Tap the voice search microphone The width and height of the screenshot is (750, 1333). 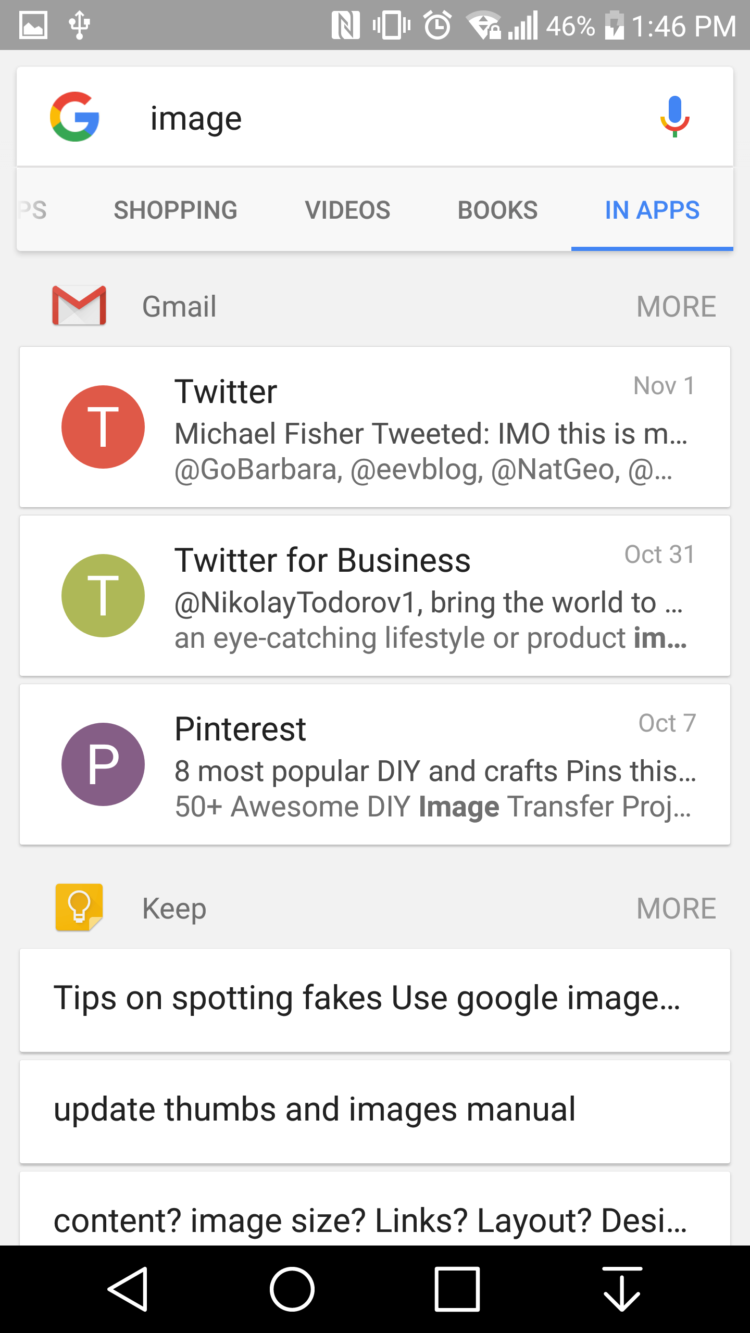675,117
